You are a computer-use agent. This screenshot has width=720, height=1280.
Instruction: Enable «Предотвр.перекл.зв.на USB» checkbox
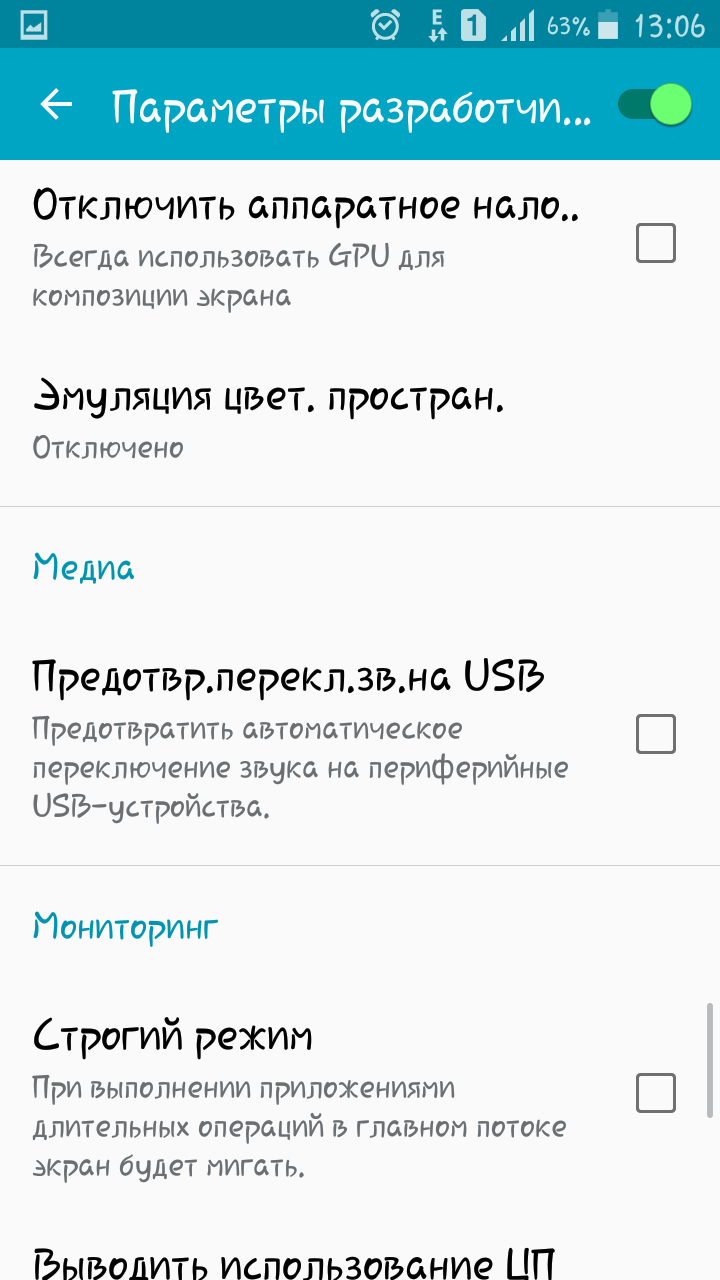tap(656, 735)
